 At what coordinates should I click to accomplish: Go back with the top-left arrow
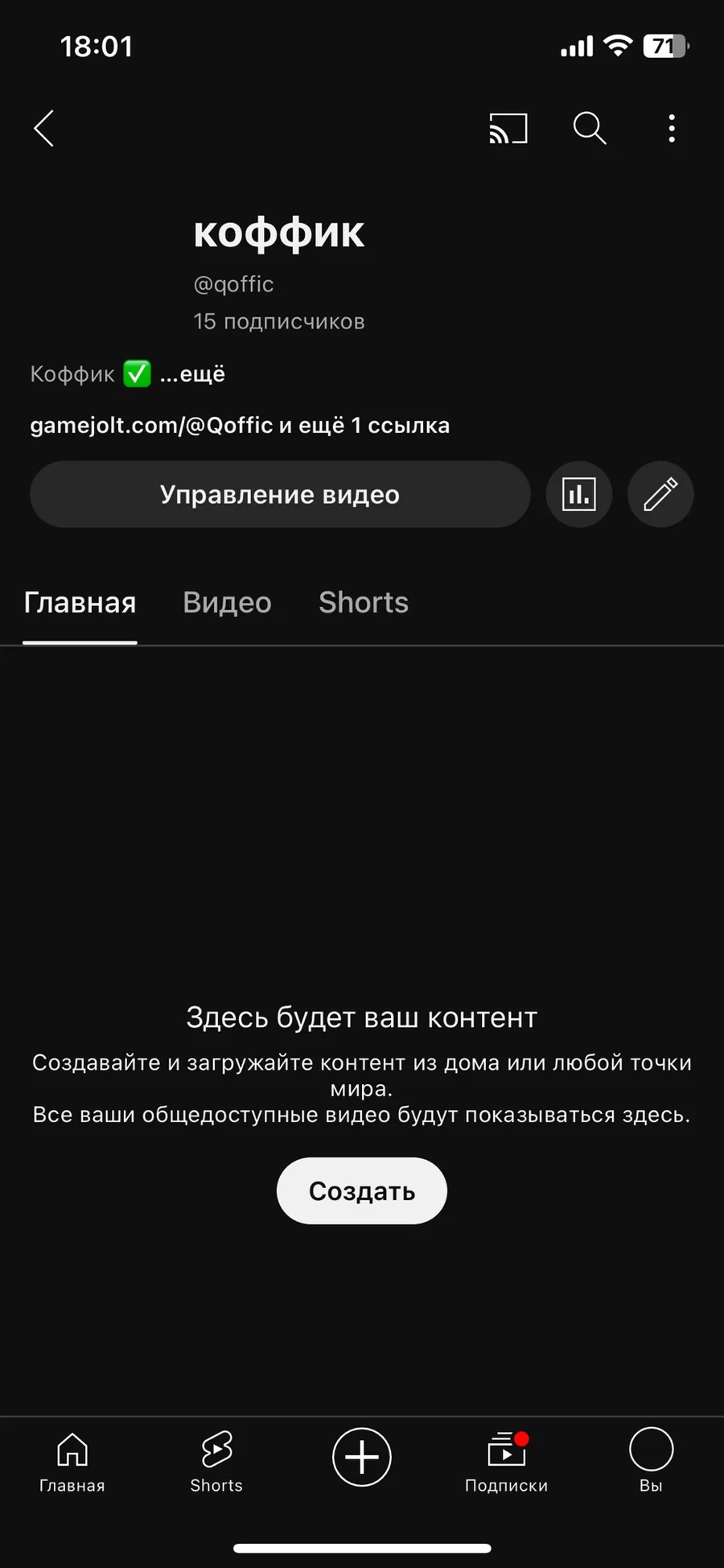click(44, 129)
